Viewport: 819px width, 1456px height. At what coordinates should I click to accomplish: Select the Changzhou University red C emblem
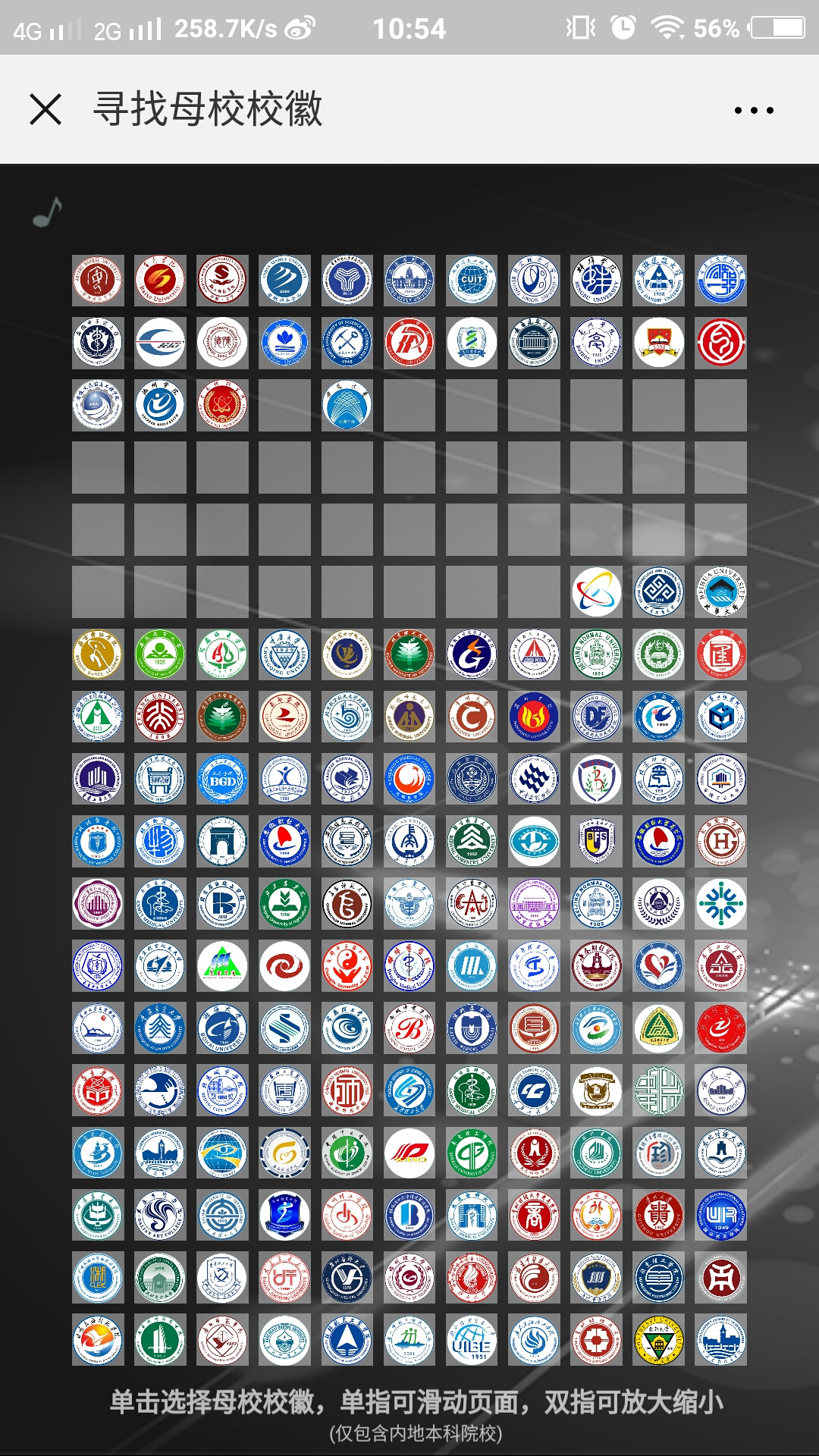[x=472, y=717]
